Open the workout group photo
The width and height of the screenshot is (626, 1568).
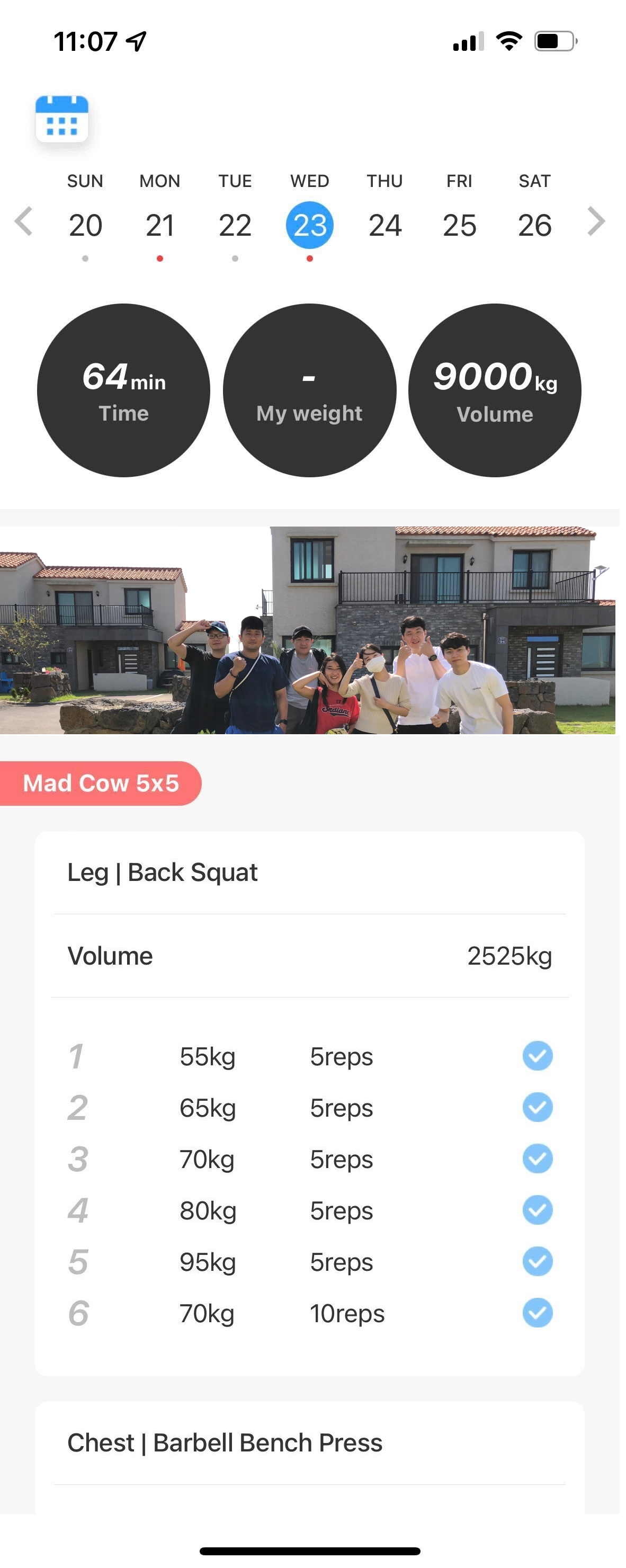coord(309,630)
